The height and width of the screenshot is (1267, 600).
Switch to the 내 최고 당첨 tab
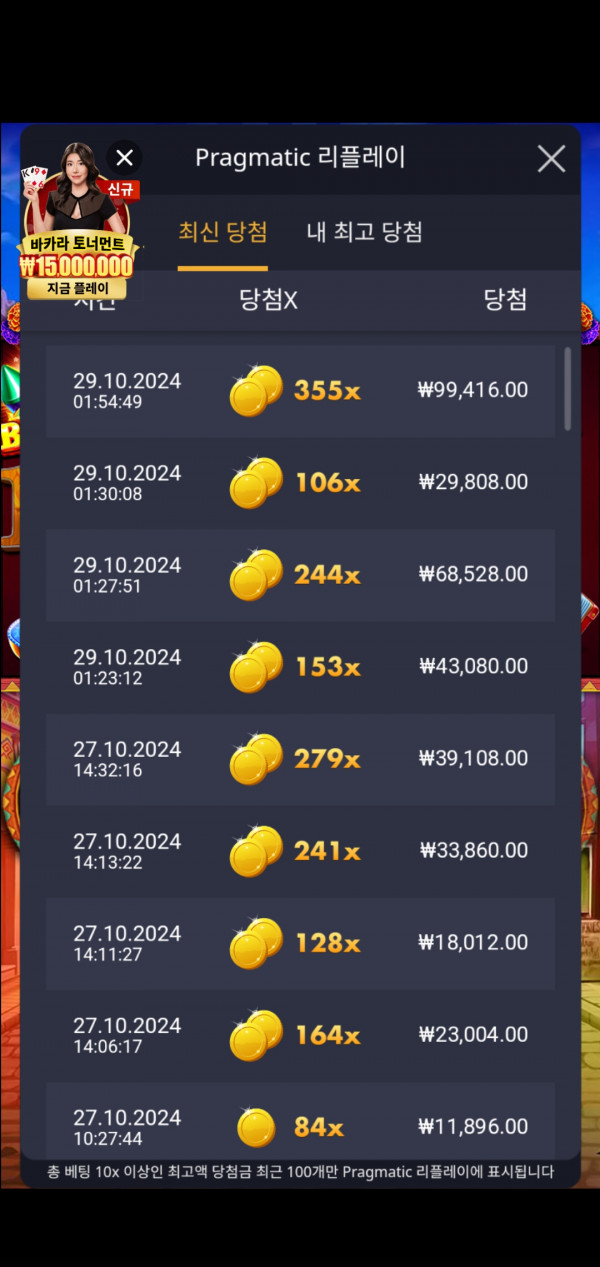pos(364,232)
